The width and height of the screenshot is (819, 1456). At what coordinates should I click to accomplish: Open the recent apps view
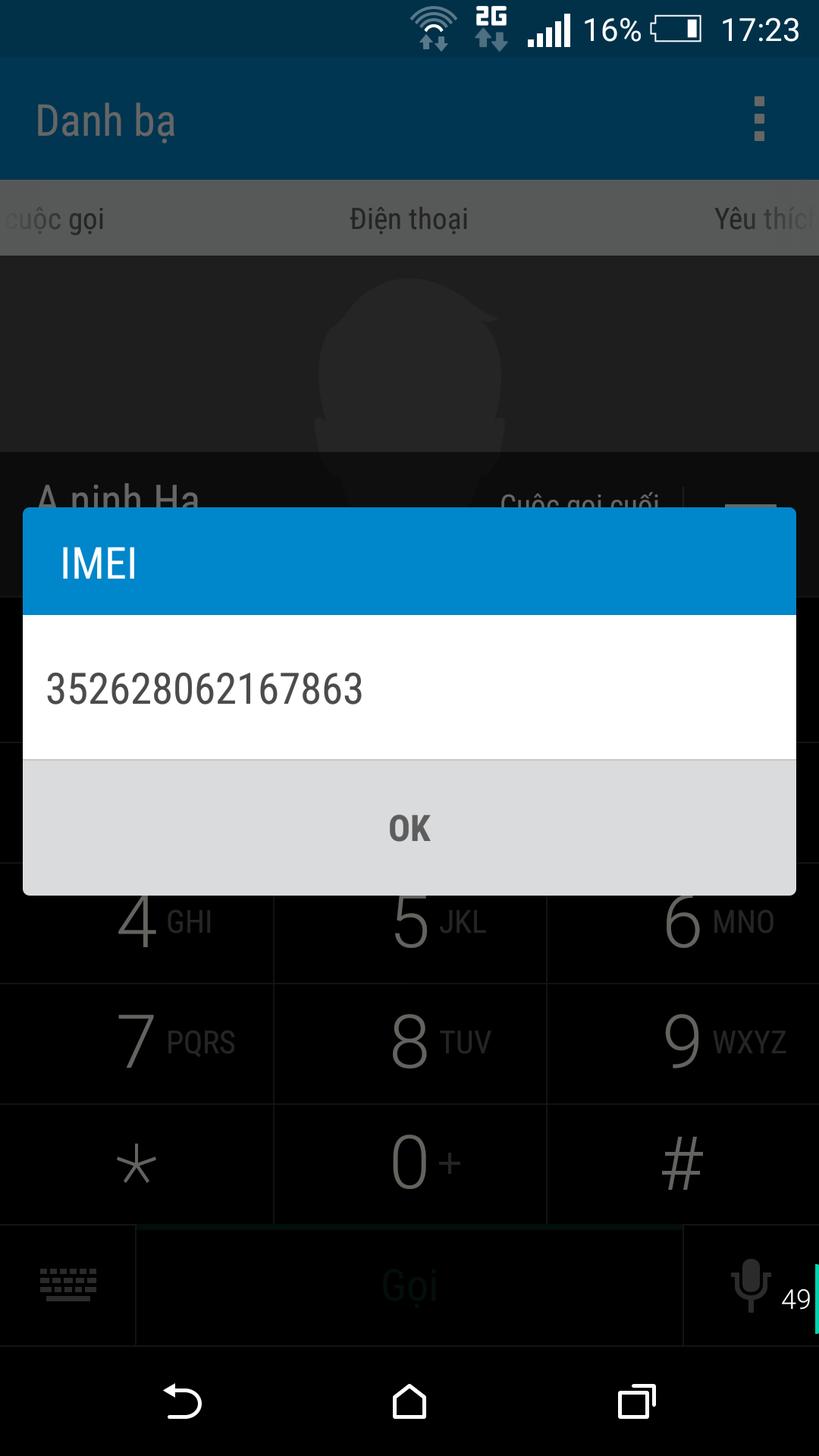click(637, 1401)
